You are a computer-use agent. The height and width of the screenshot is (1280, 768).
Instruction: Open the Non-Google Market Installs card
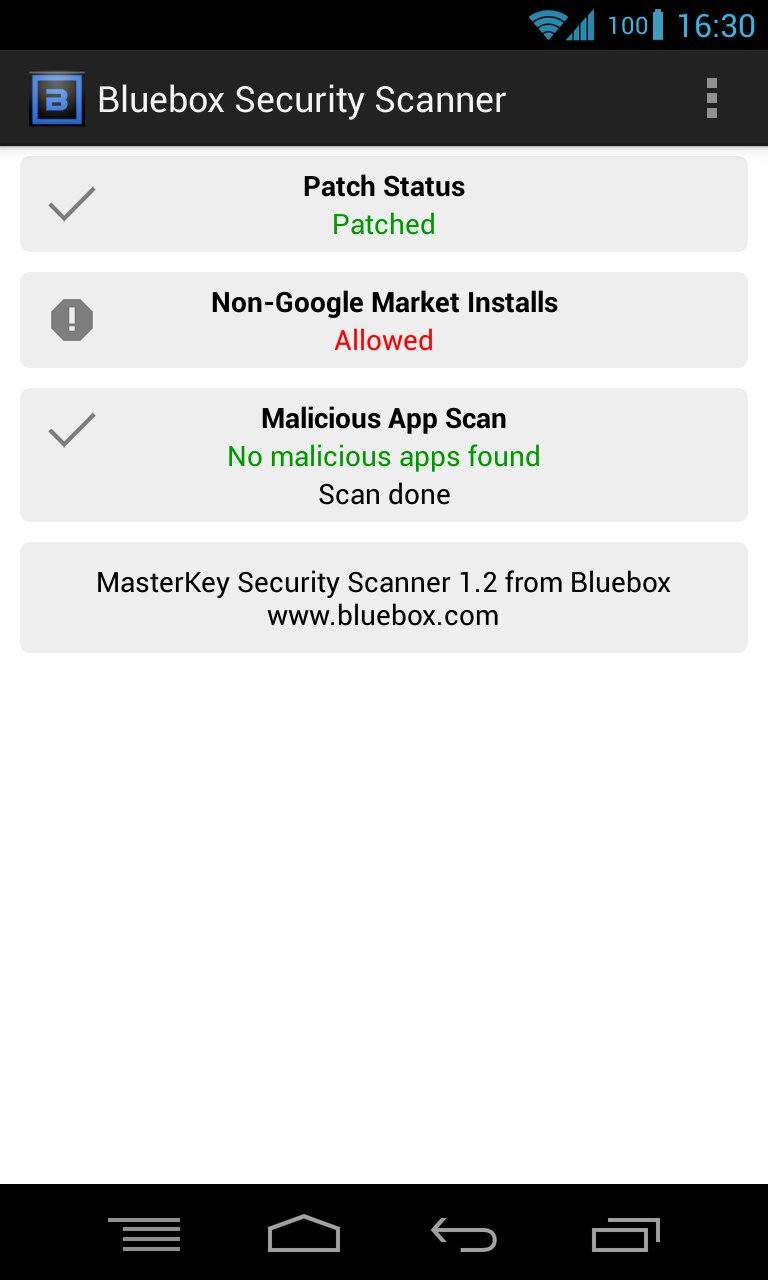(x=384, y=320)
